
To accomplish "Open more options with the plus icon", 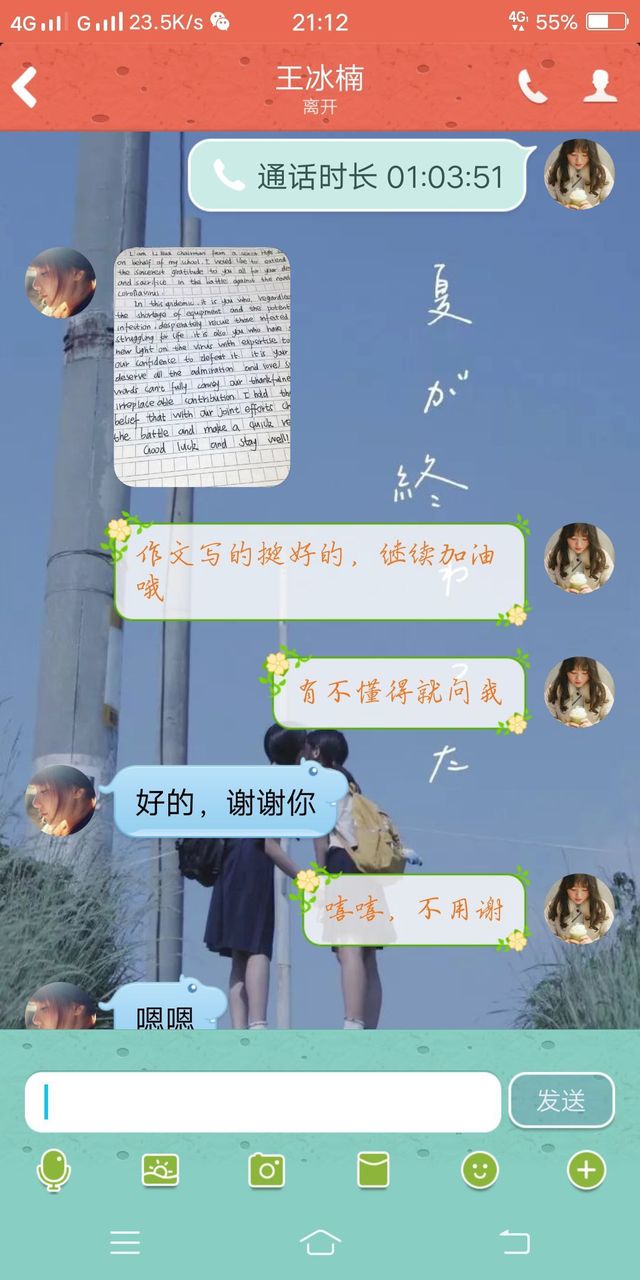I will tap(586, 1170).
